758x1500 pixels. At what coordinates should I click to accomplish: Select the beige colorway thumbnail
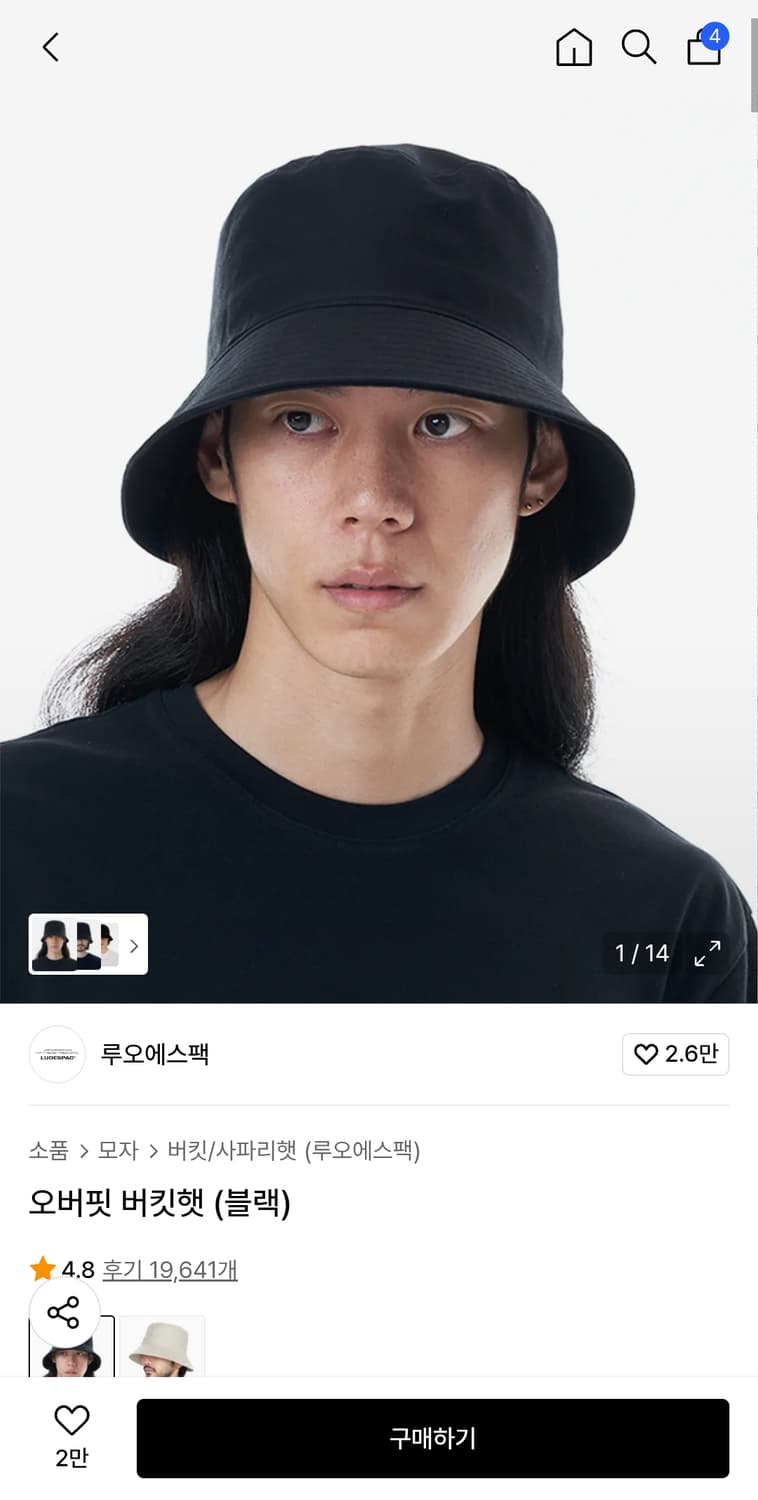click(x=164, y=1350)
